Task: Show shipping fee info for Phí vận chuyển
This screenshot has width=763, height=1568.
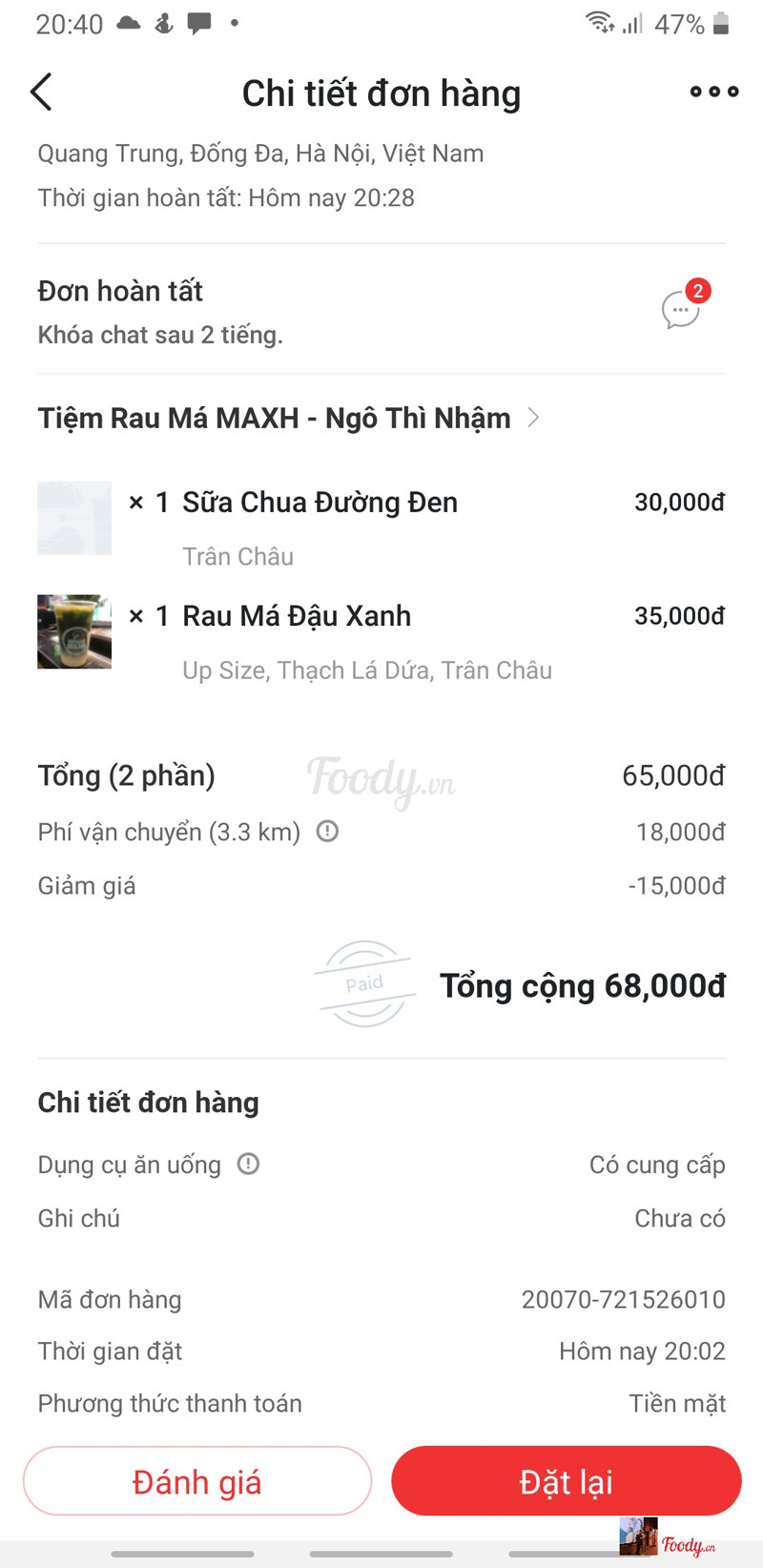Action: tap(327, 832)
